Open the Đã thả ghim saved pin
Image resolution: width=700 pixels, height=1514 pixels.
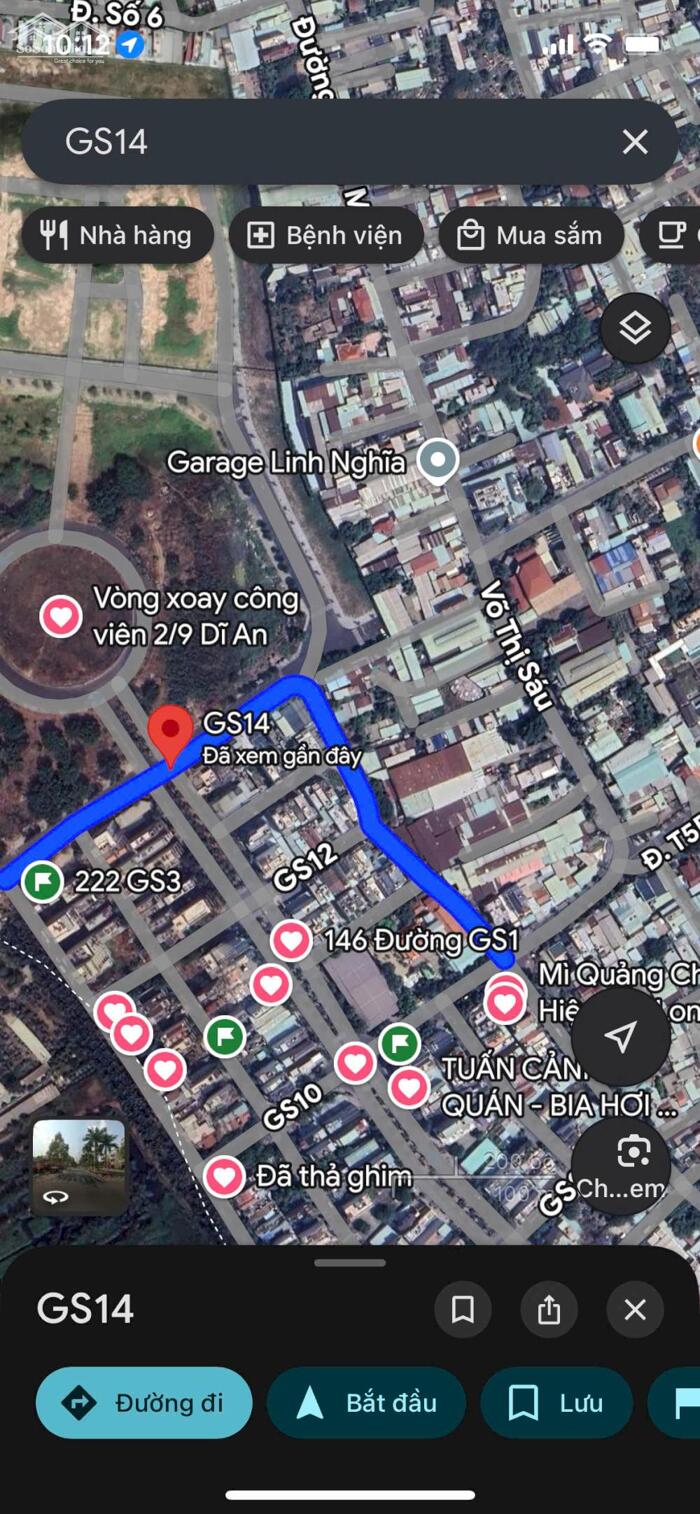(x=225, y=1177)
